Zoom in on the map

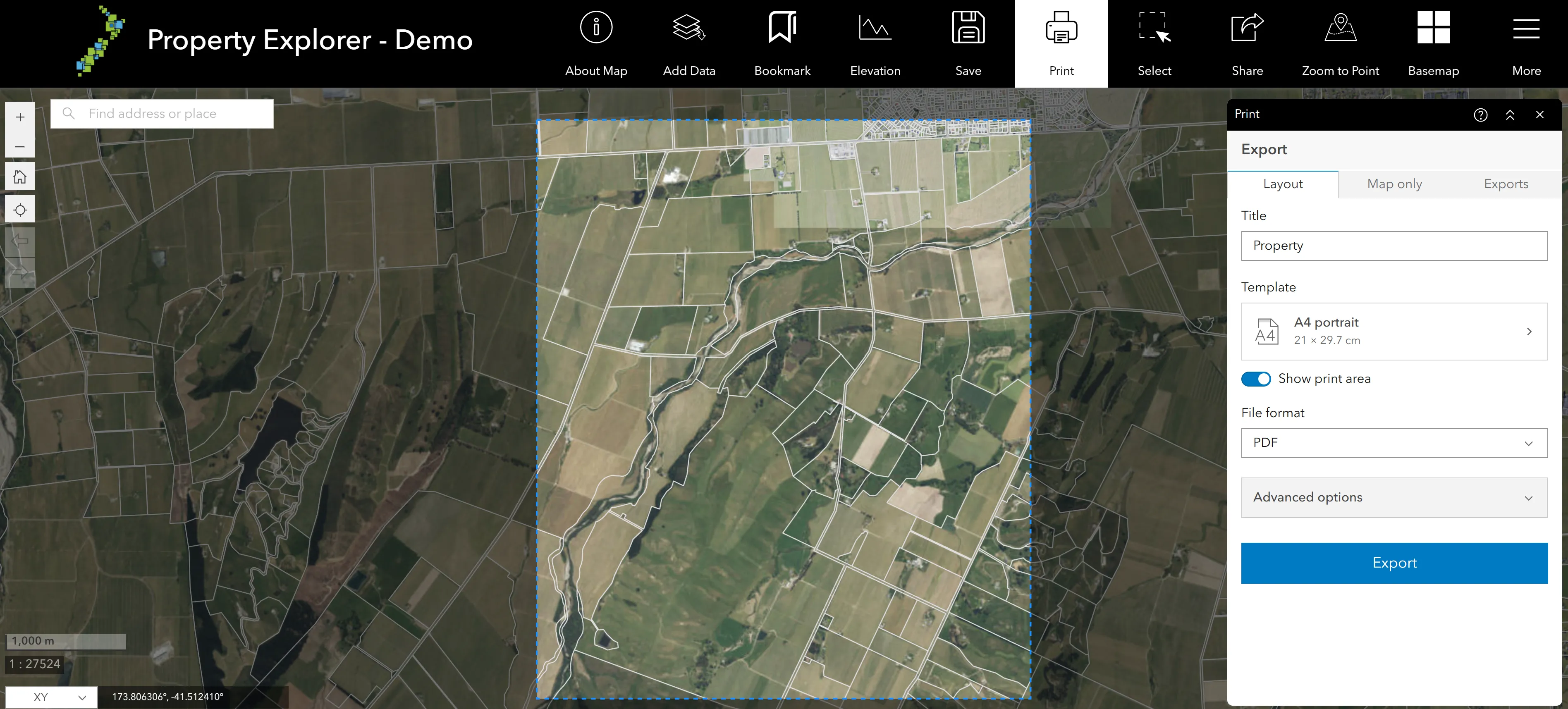[x=20, y=117]
